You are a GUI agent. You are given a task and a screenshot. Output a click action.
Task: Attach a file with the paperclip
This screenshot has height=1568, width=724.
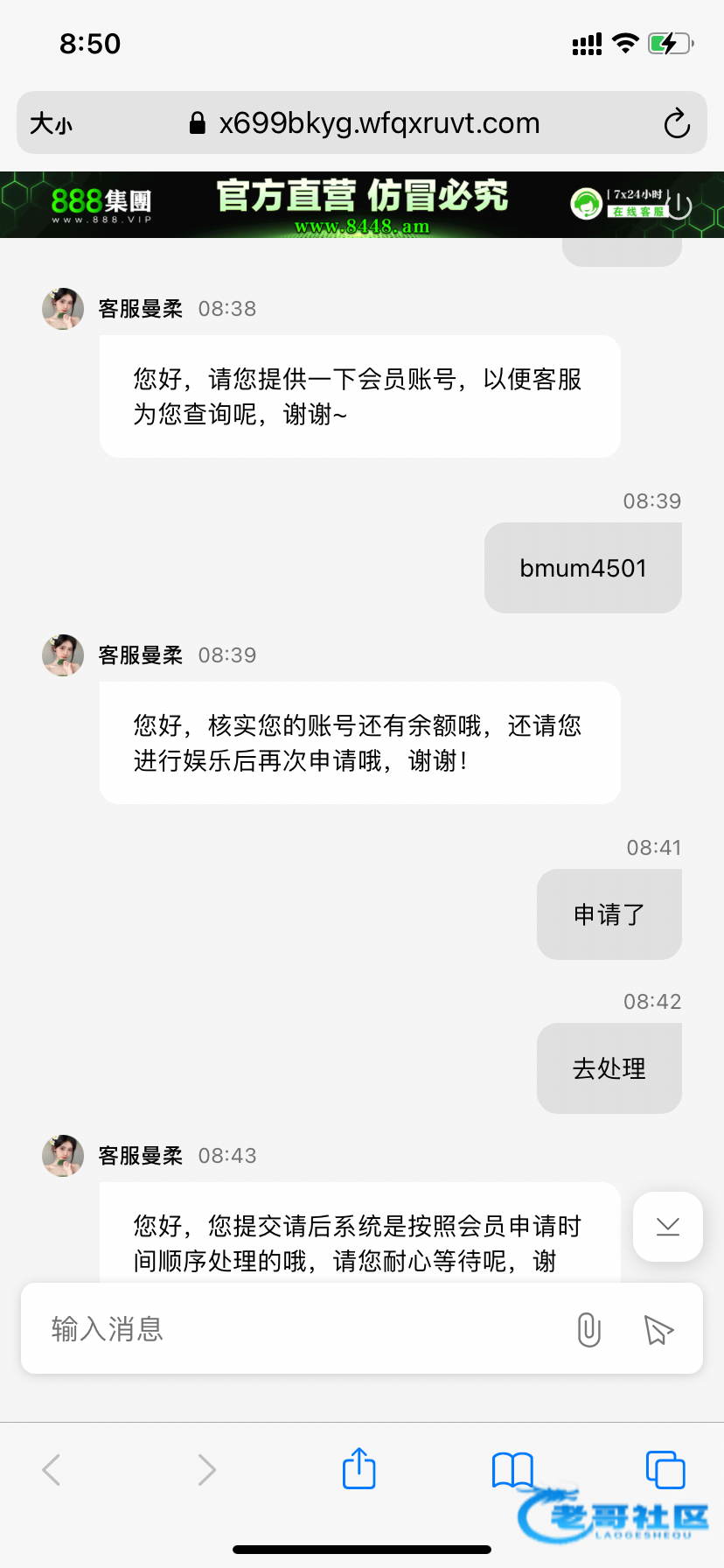(589, 1330)
